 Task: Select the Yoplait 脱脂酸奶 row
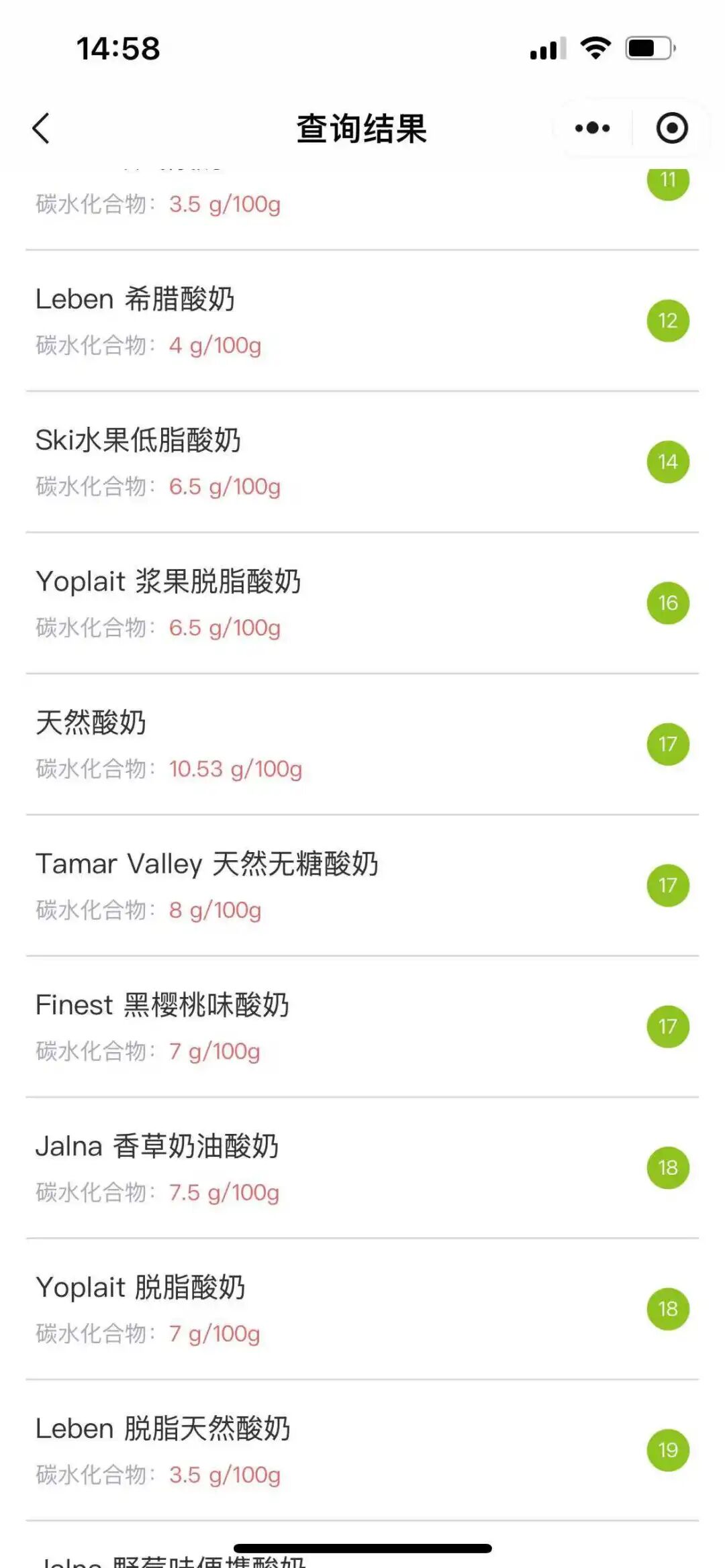362,1310
